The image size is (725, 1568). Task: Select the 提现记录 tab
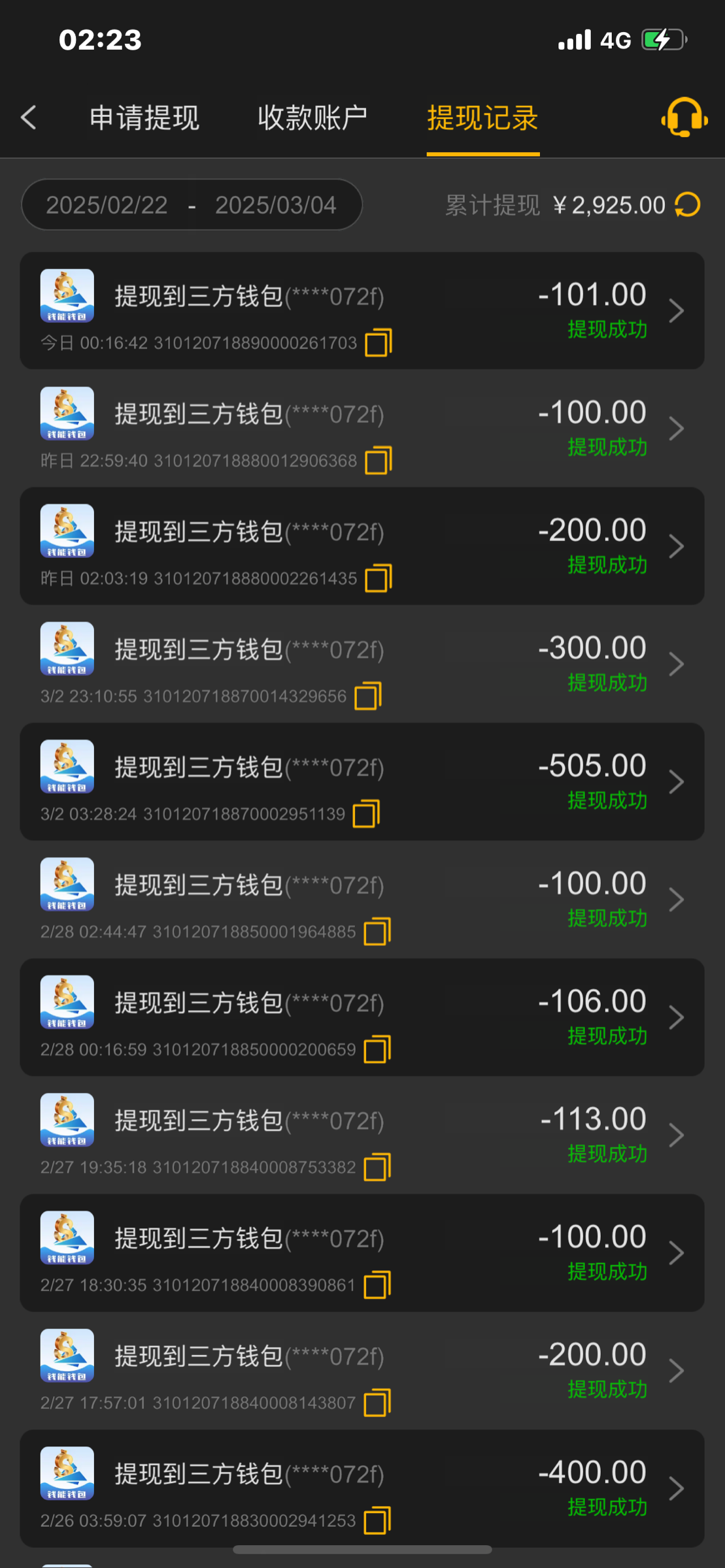click(483, 118)
